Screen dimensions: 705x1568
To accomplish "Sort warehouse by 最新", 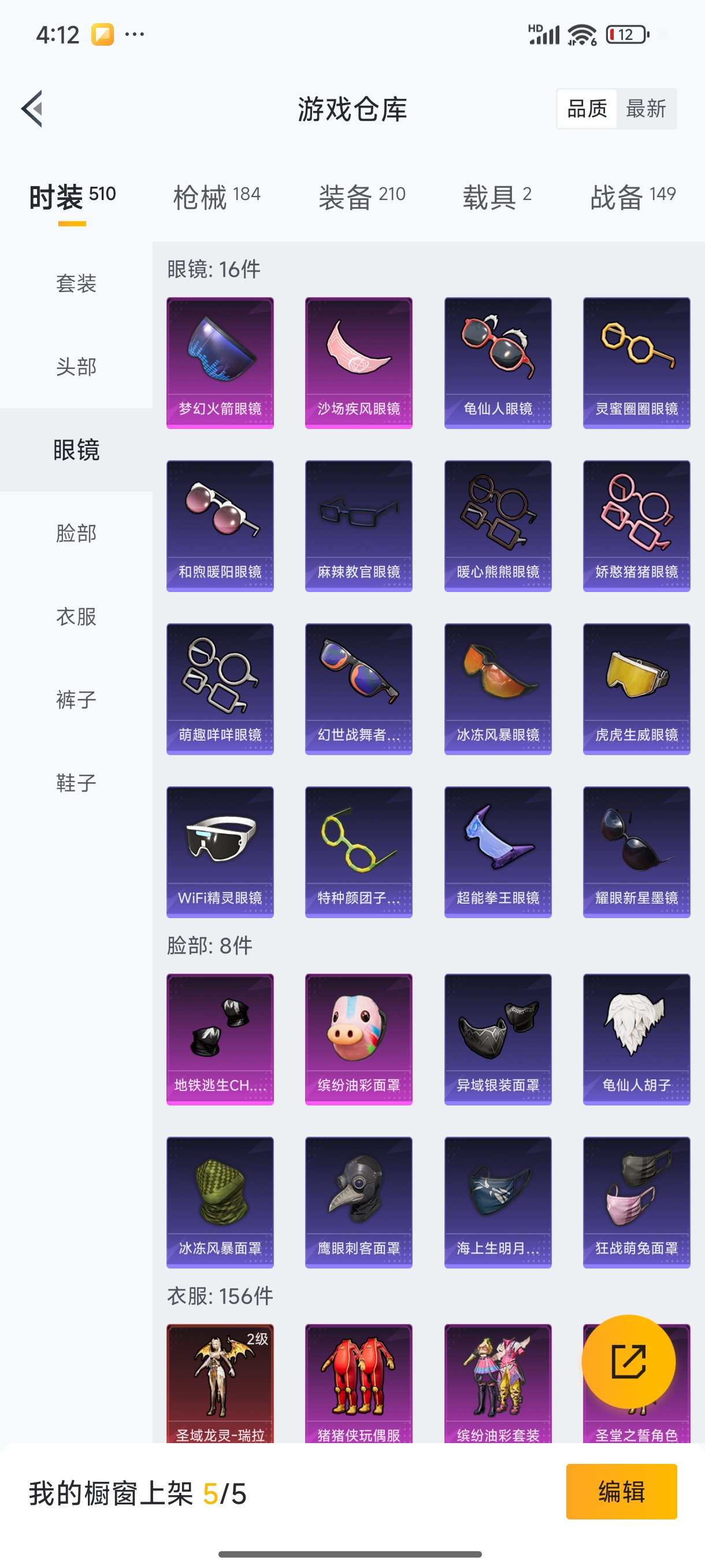I will tap(646, 109).
